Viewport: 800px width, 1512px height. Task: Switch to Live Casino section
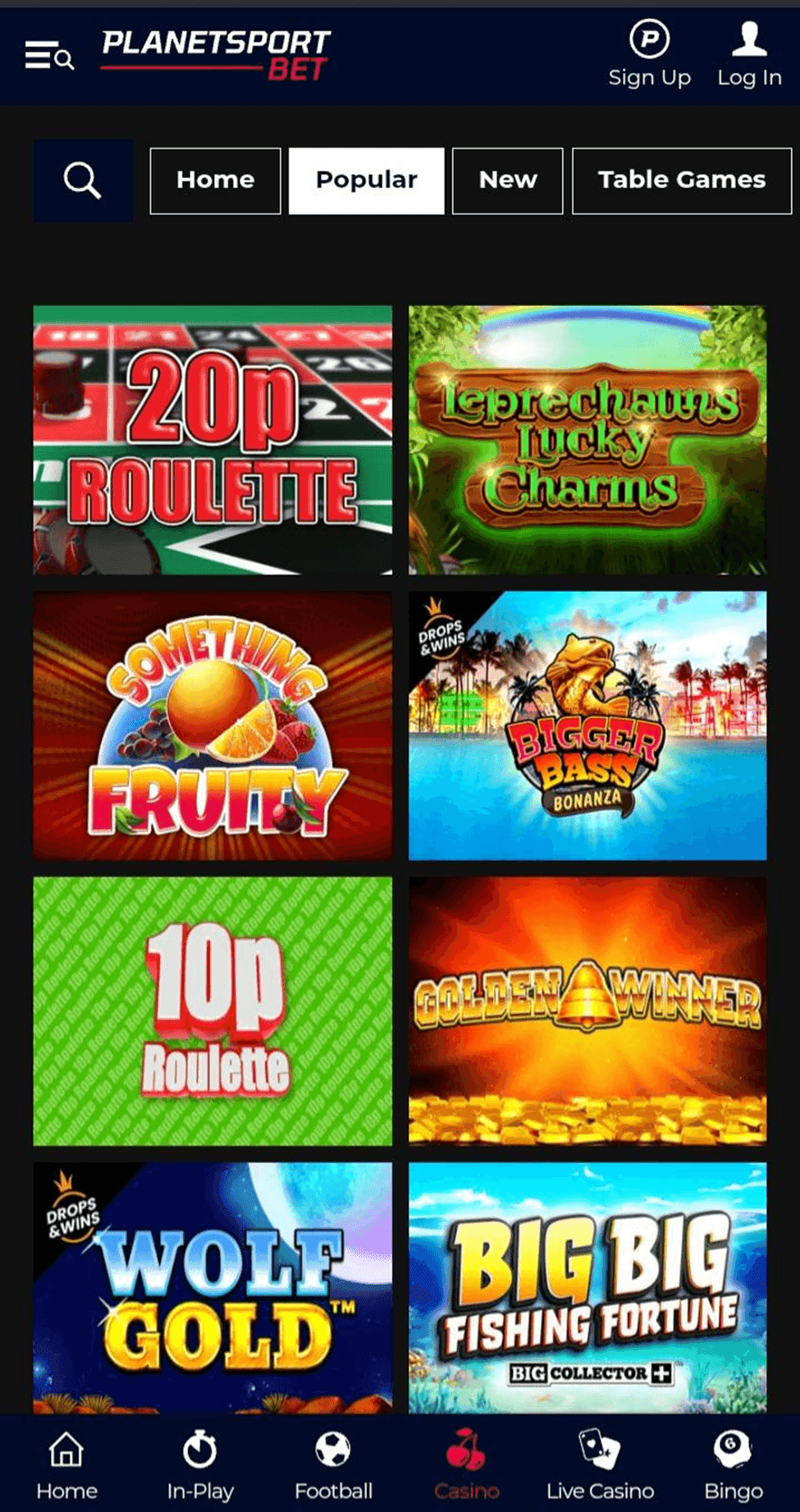pyautogui.click(x=600, y=1466)
